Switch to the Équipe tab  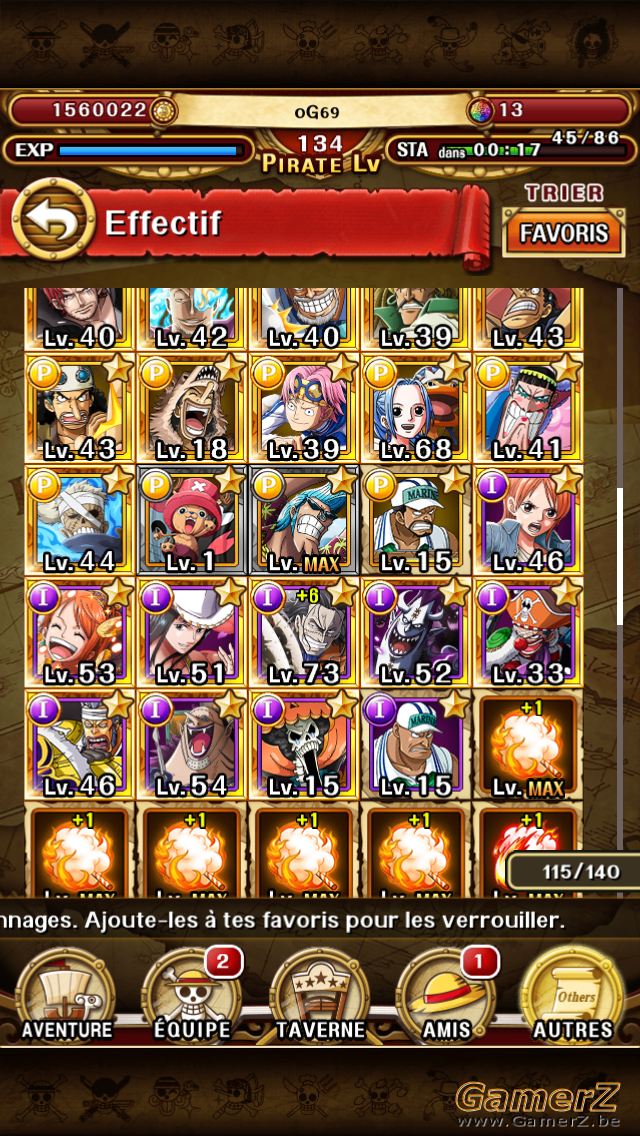[191, 996]
